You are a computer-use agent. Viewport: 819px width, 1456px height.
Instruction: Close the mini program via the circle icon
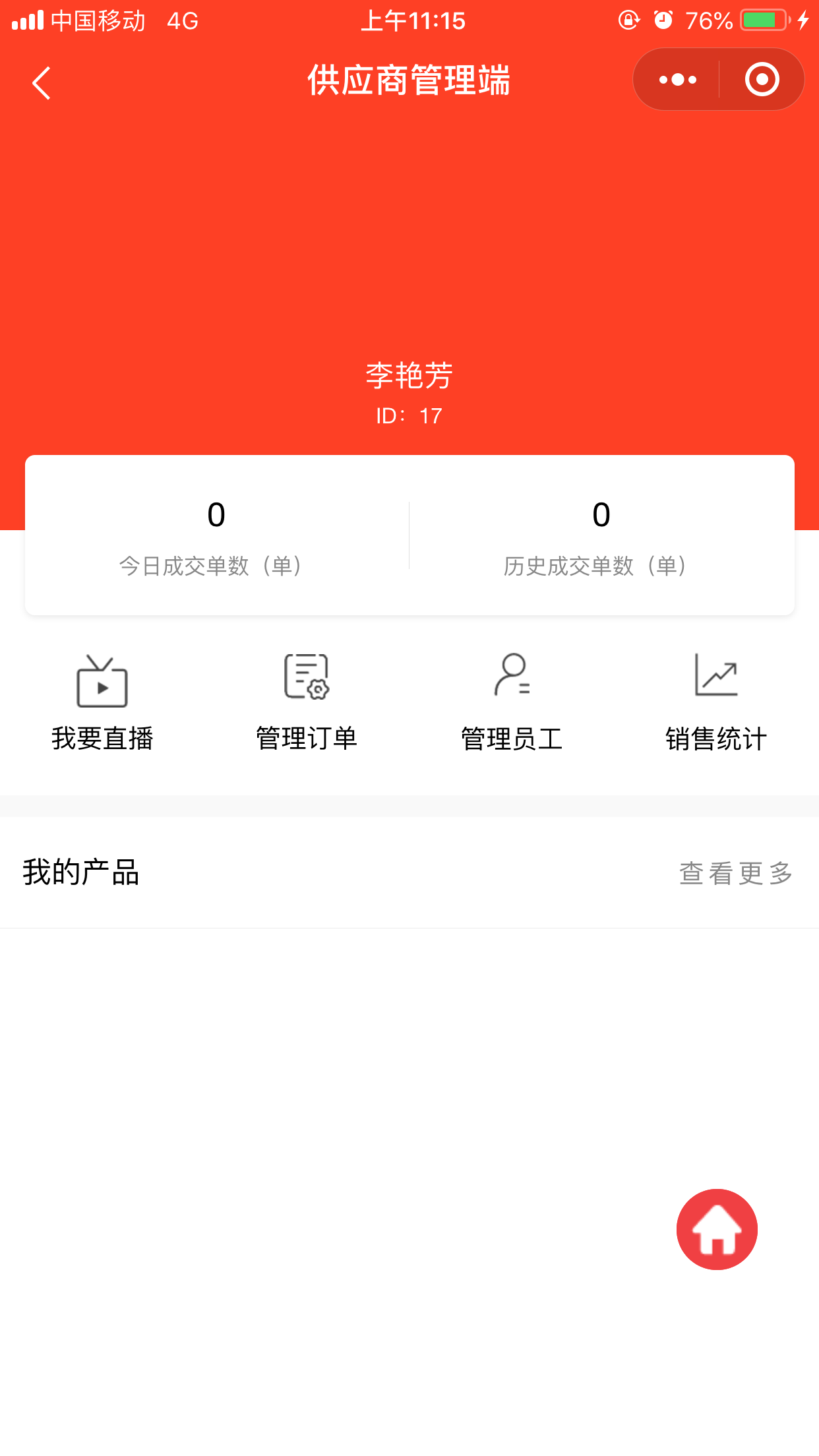[x=762, y=80]
